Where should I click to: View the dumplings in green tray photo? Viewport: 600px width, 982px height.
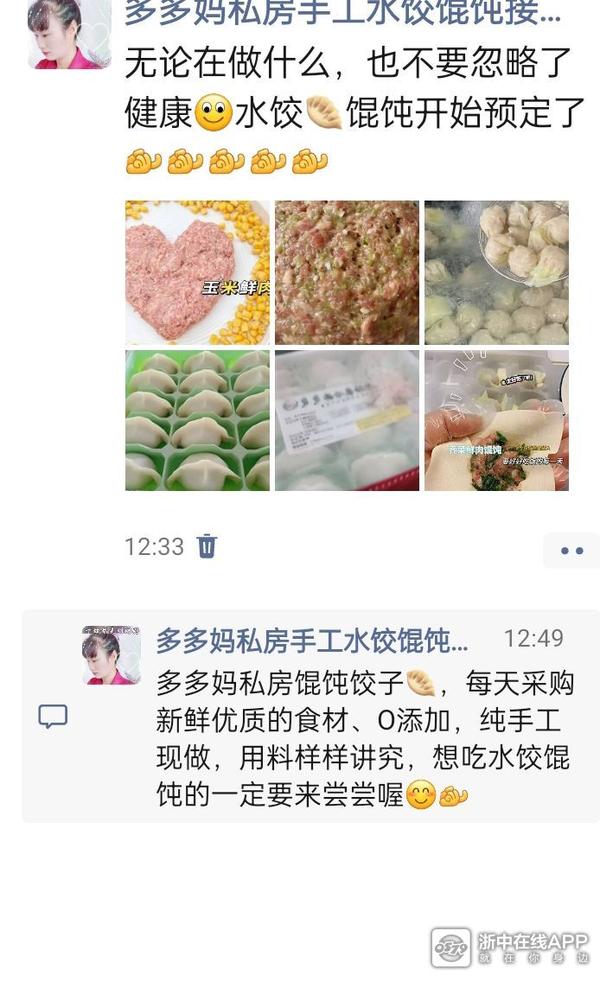pos(197,420)
